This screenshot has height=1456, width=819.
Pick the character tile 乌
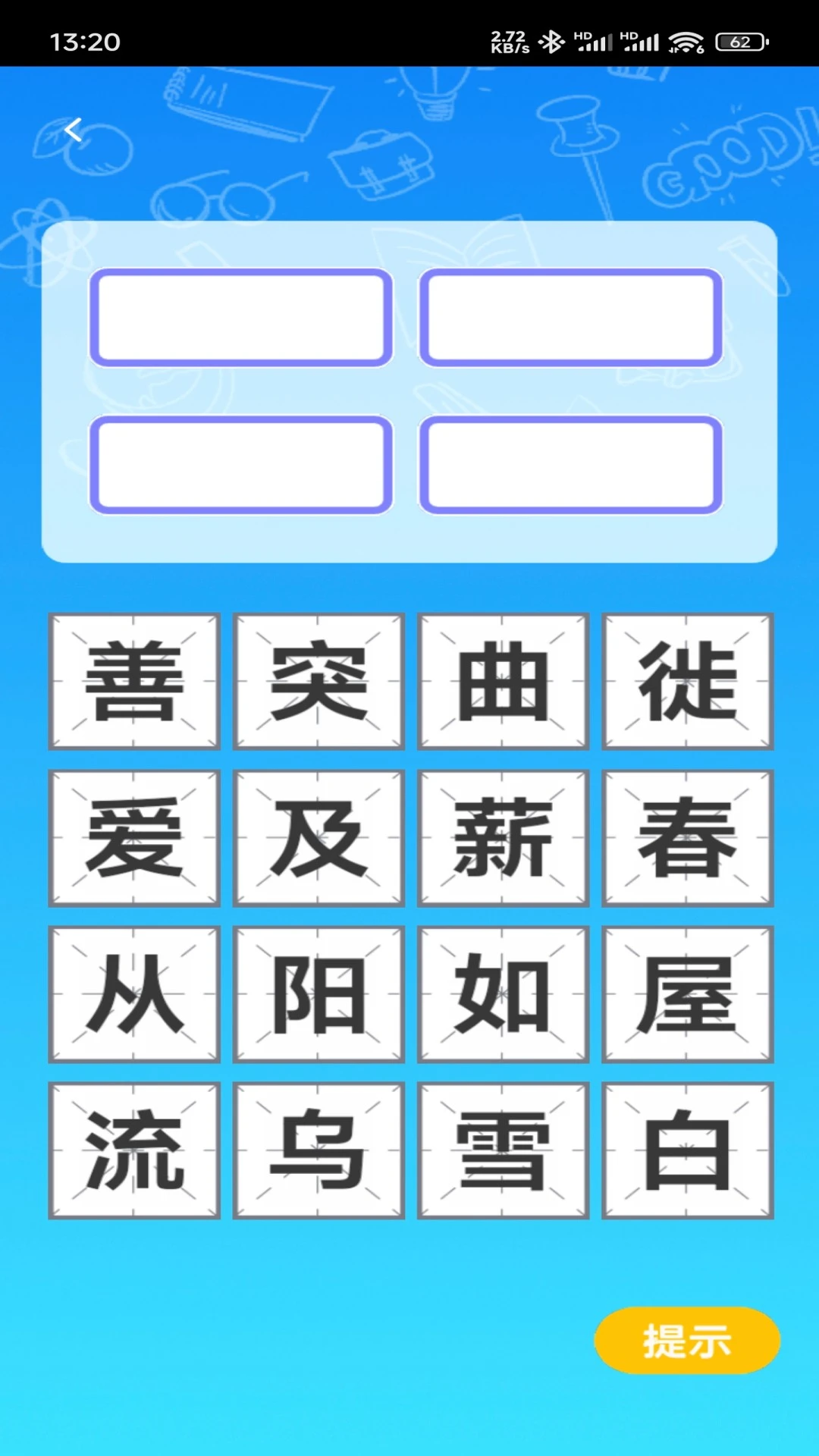[318, 1150]
